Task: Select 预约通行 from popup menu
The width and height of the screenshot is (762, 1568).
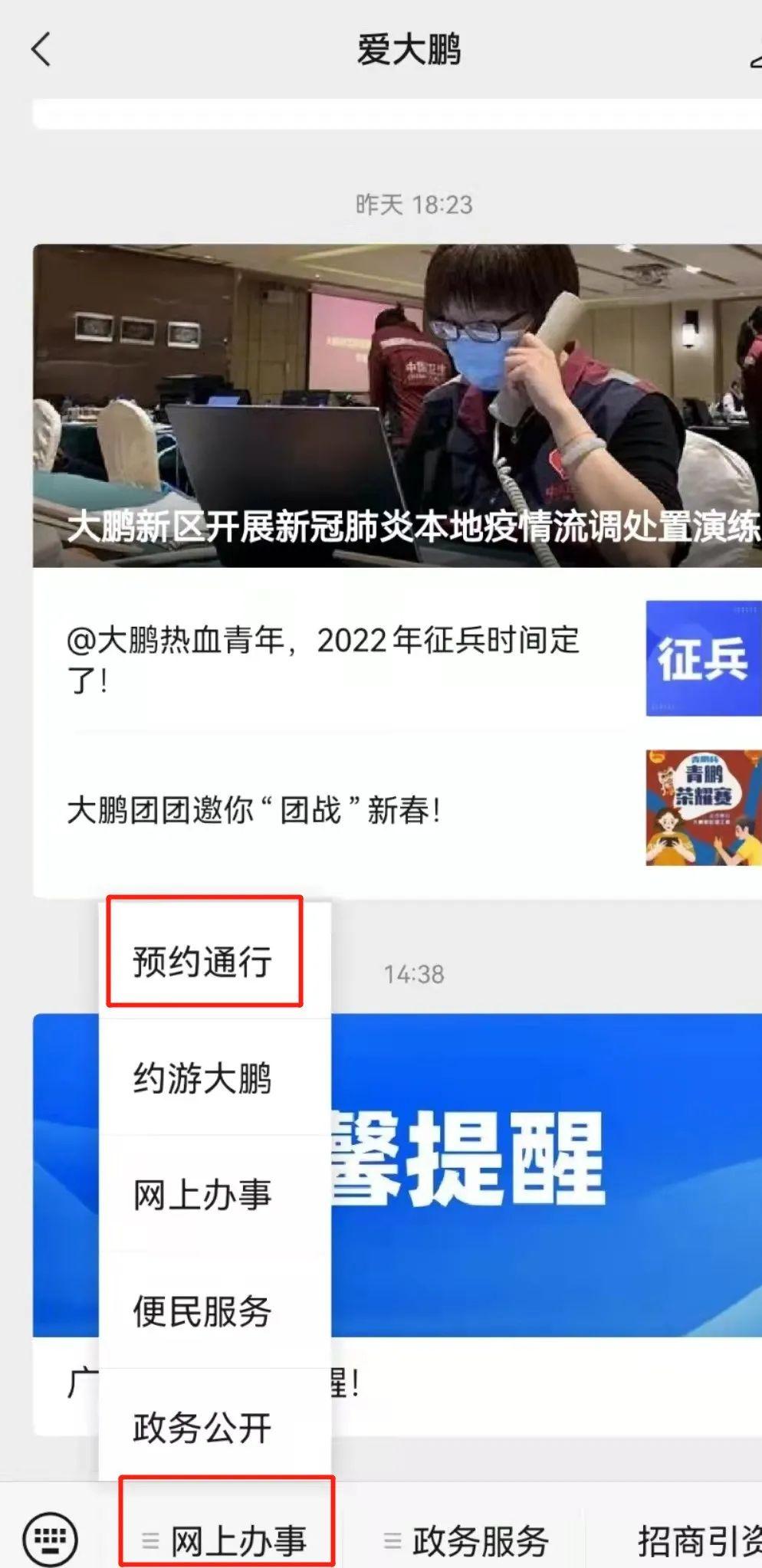Action: 203,961
